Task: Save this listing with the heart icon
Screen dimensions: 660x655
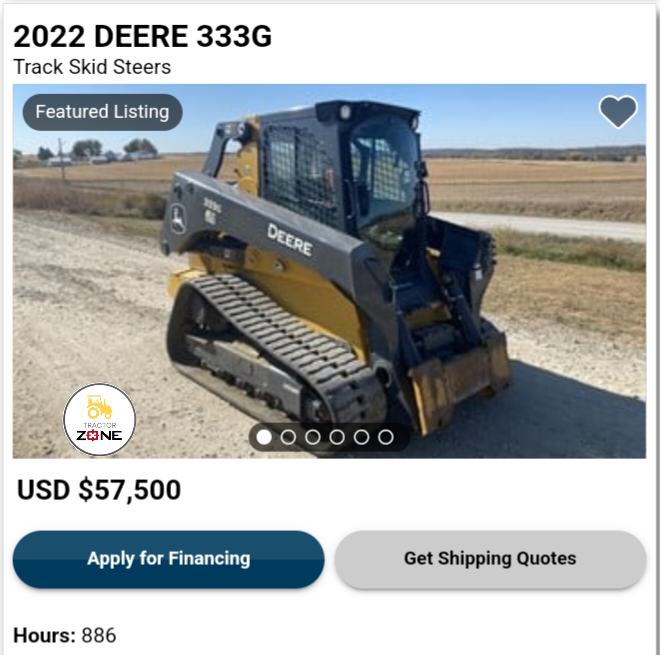Action: [x=617, y=111]
